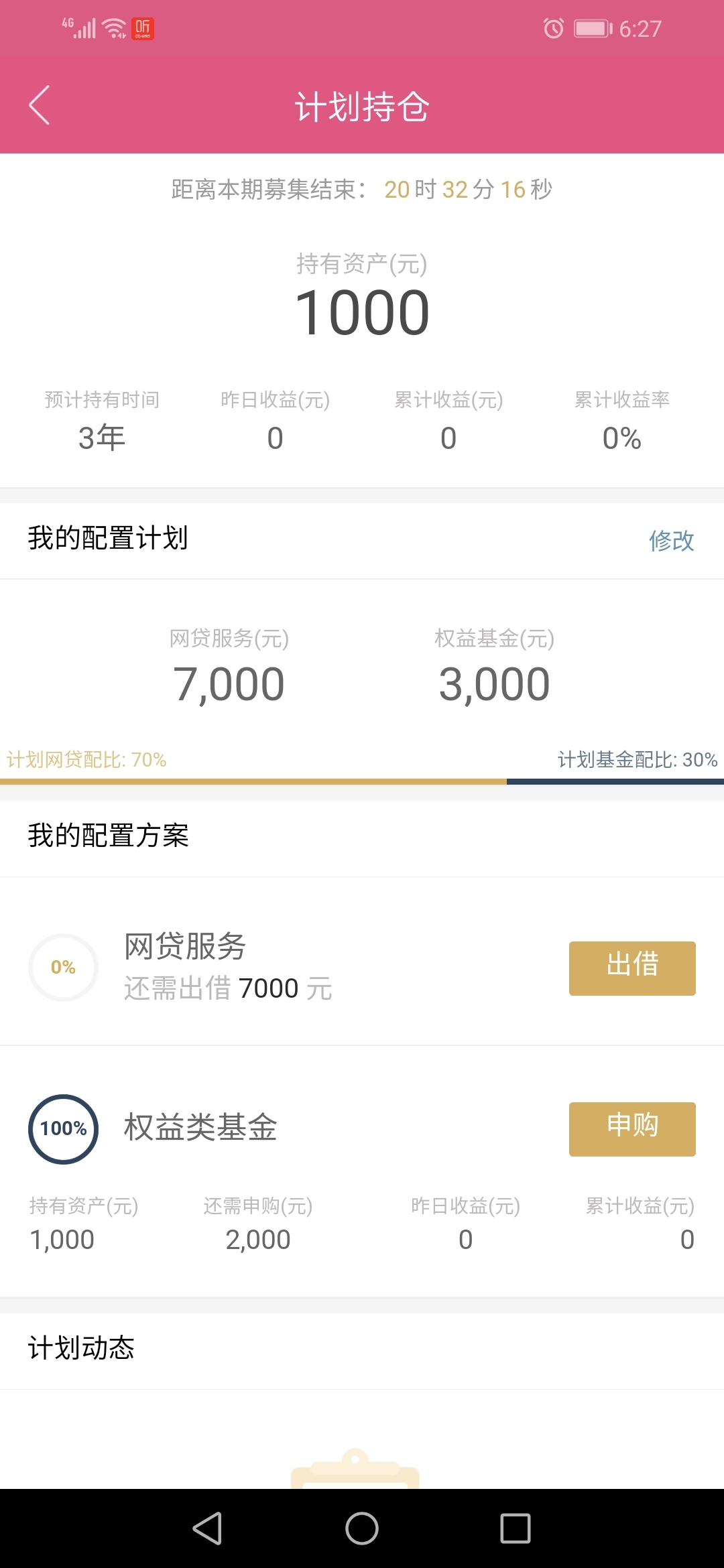Tap 修改 to edit the allocation plan
Image resolution: width=724 pixels, height=1568 pixels.
pos(671,540)
